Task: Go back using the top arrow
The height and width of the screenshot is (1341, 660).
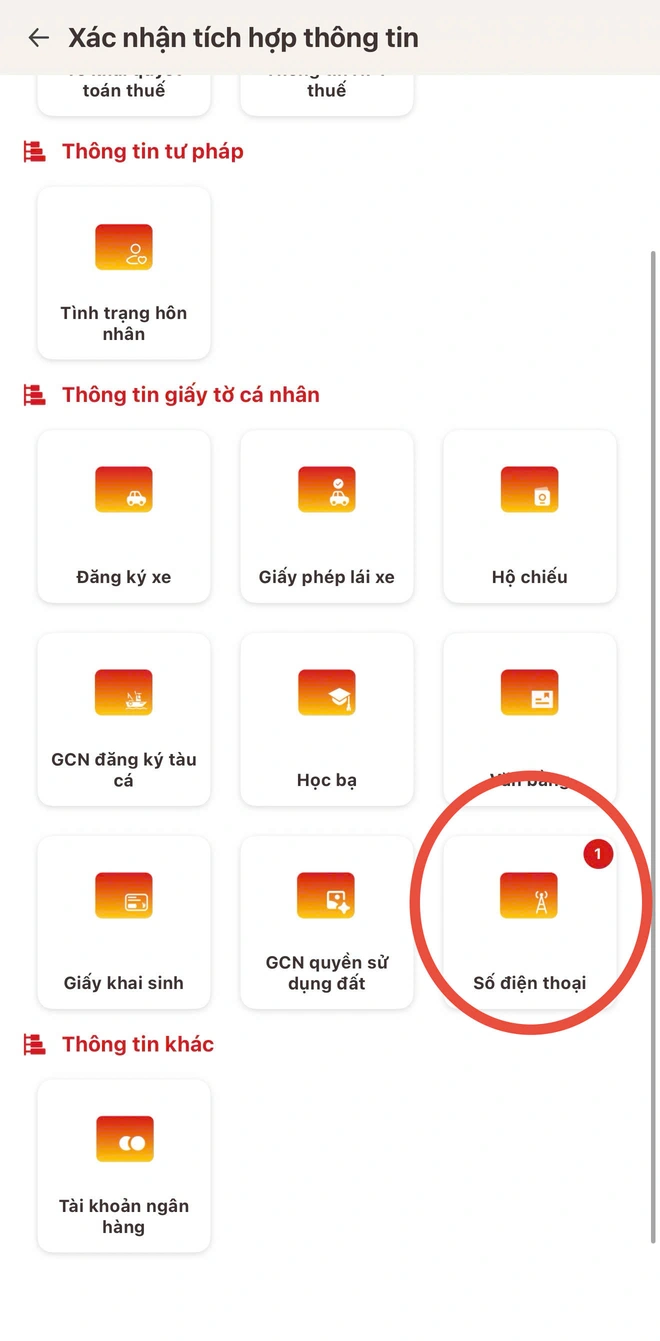Action: click(x=38, y=38)
